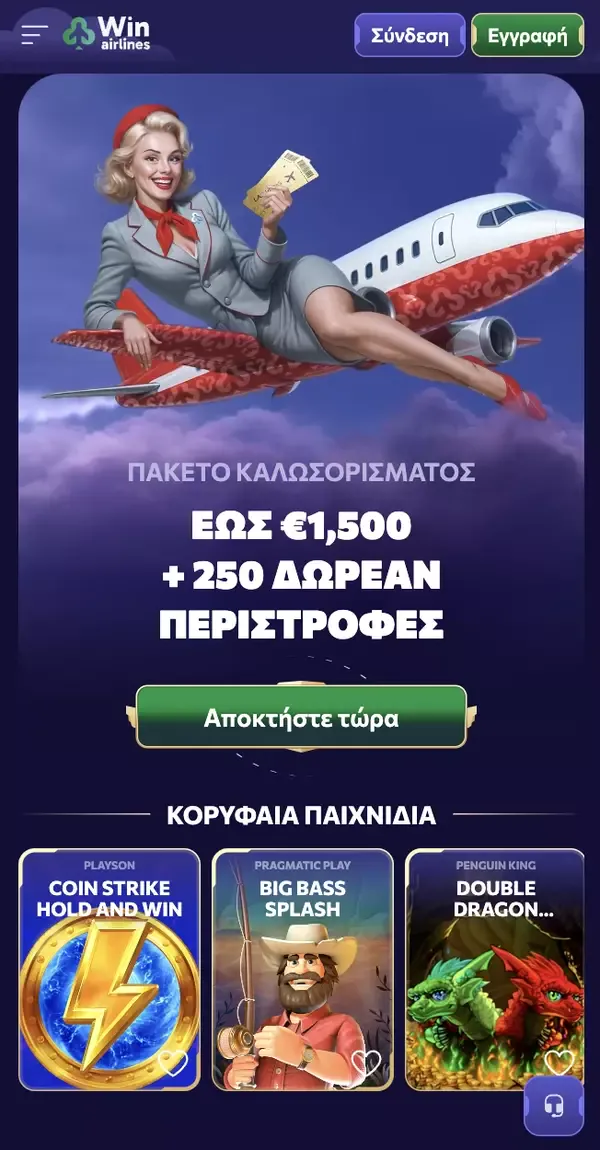Tap the Εγγραφή sign-up button
This screenshot has width=600, height=1150.
(527, 36)
